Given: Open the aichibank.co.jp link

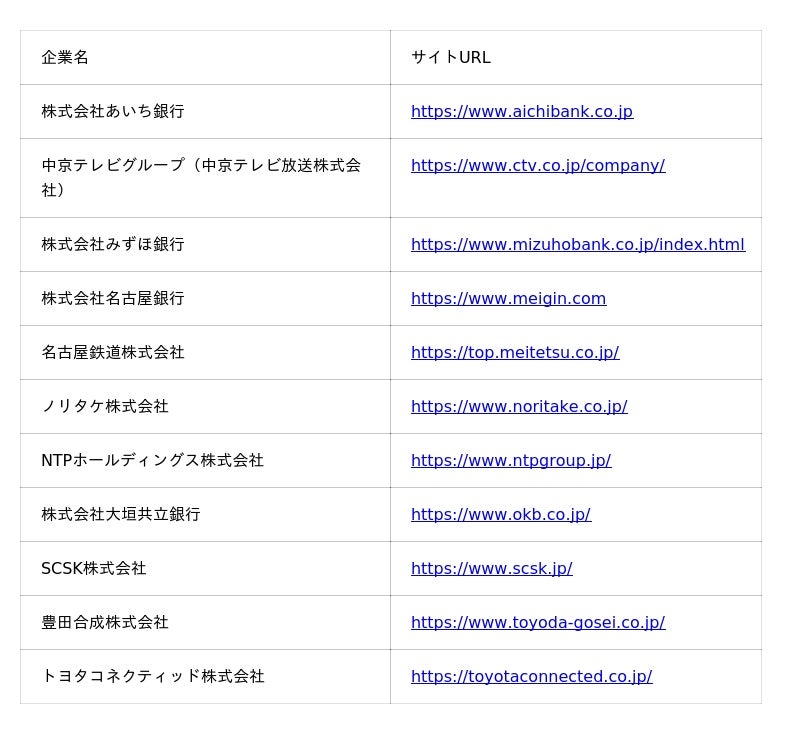Looking at the screenshot, I should click(x=521, y=111).
